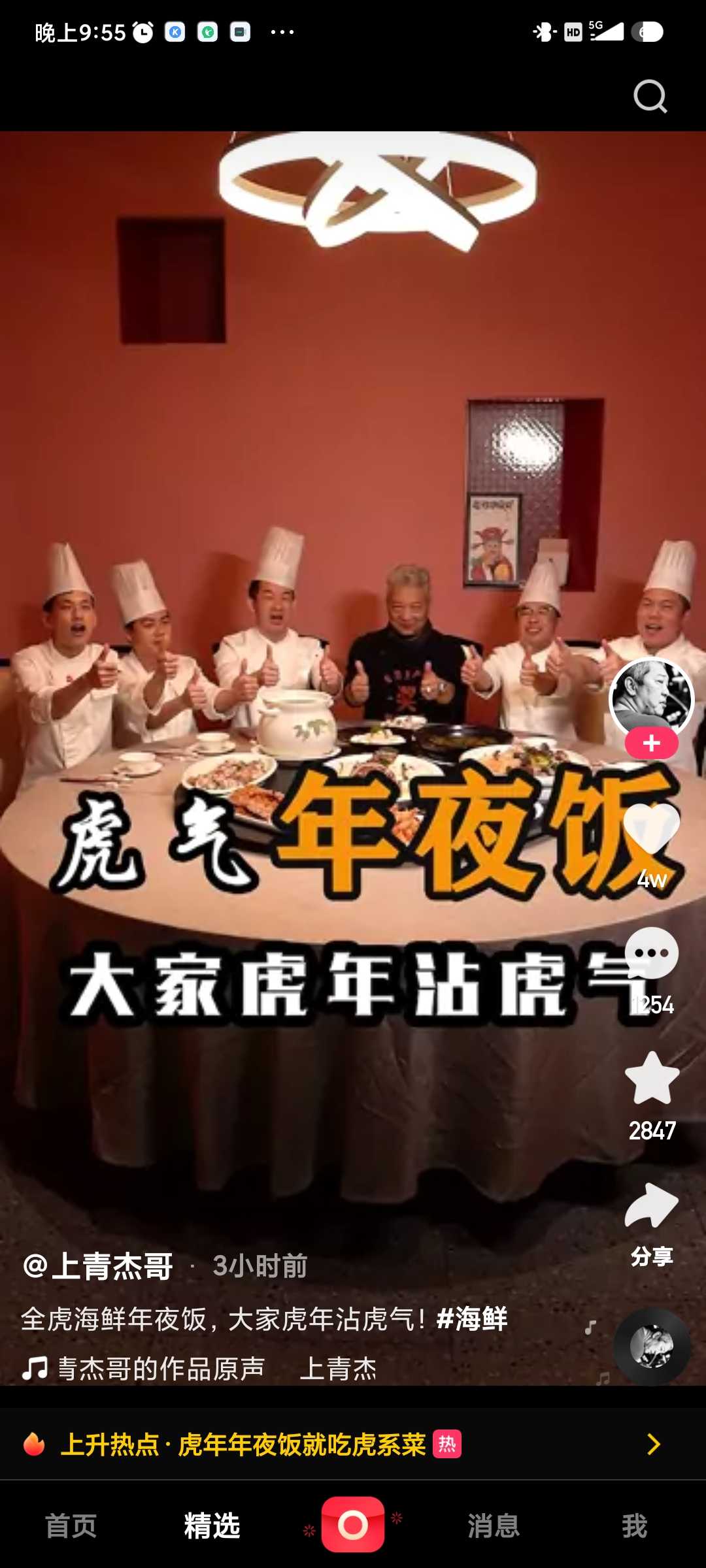Switch to the 首页 tab

[x=71, y=1526]
